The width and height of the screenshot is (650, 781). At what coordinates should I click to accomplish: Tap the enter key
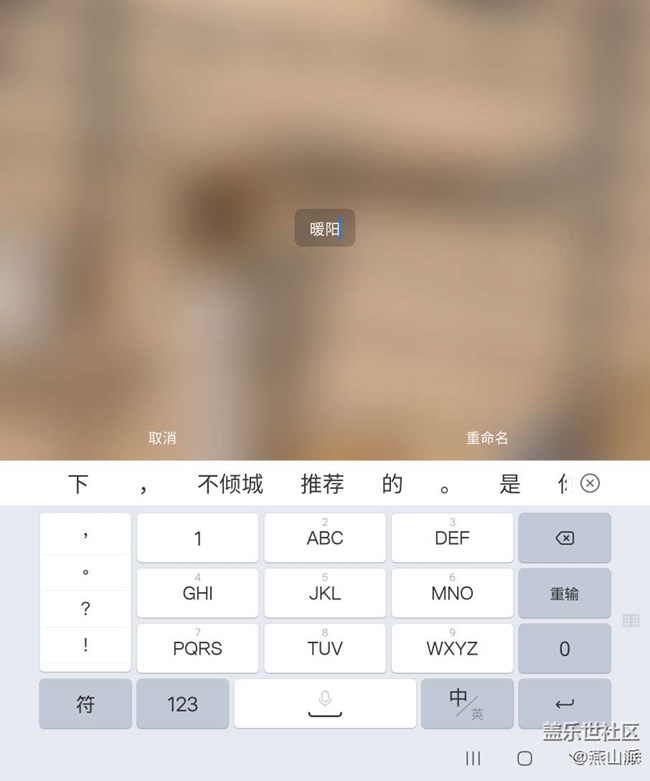click(564, 704)
